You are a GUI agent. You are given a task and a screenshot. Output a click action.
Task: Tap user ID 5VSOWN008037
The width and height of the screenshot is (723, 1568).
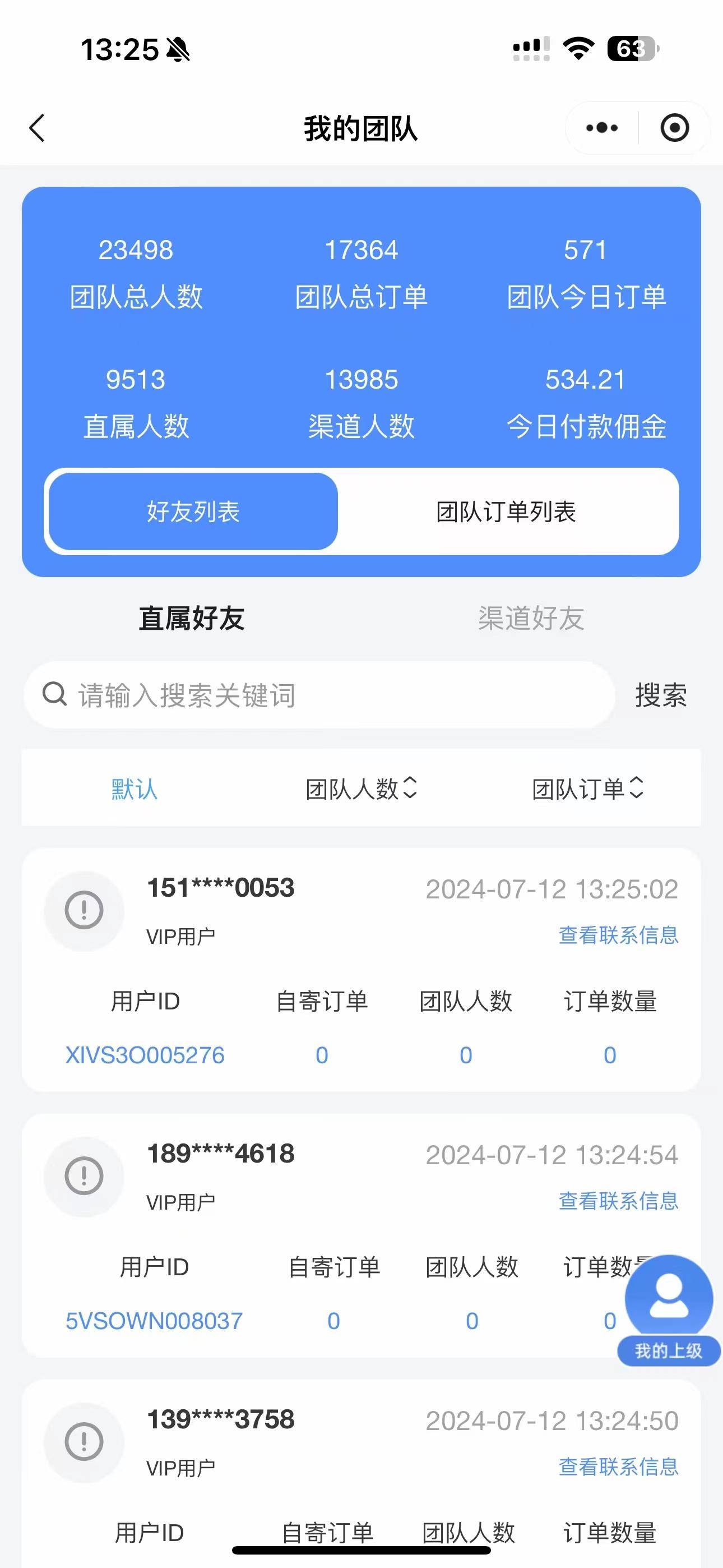[154, 1321]
